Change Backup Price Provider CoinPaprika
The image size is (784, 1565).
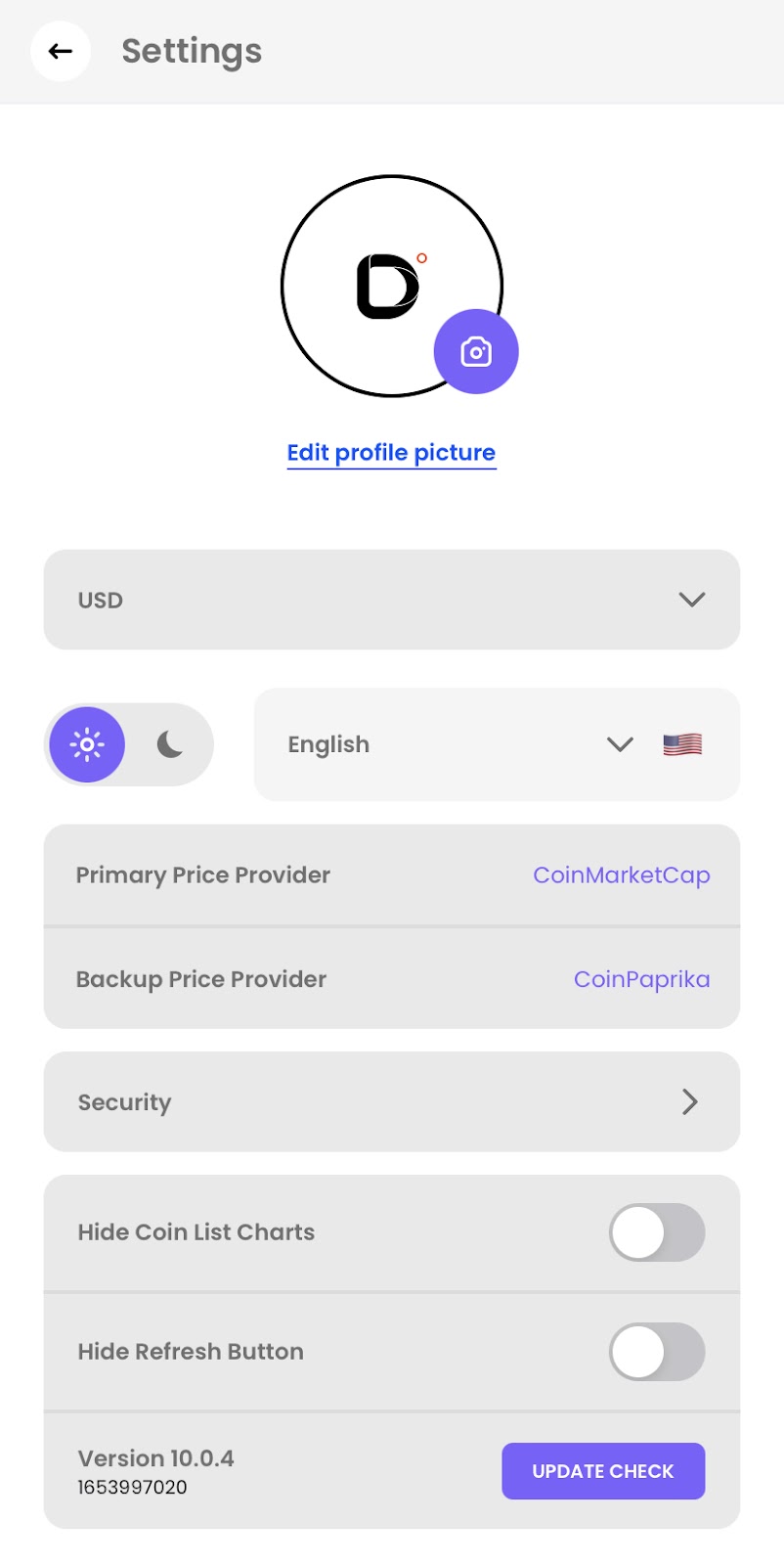coord(641,979)
